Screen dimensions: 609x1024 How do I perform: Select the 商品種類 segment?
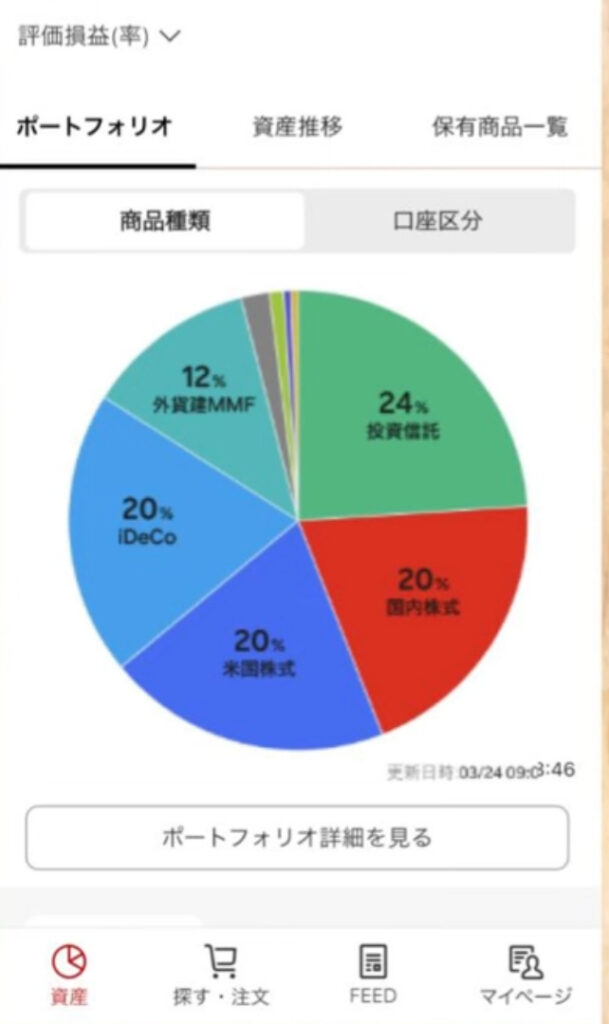[164, 221]
